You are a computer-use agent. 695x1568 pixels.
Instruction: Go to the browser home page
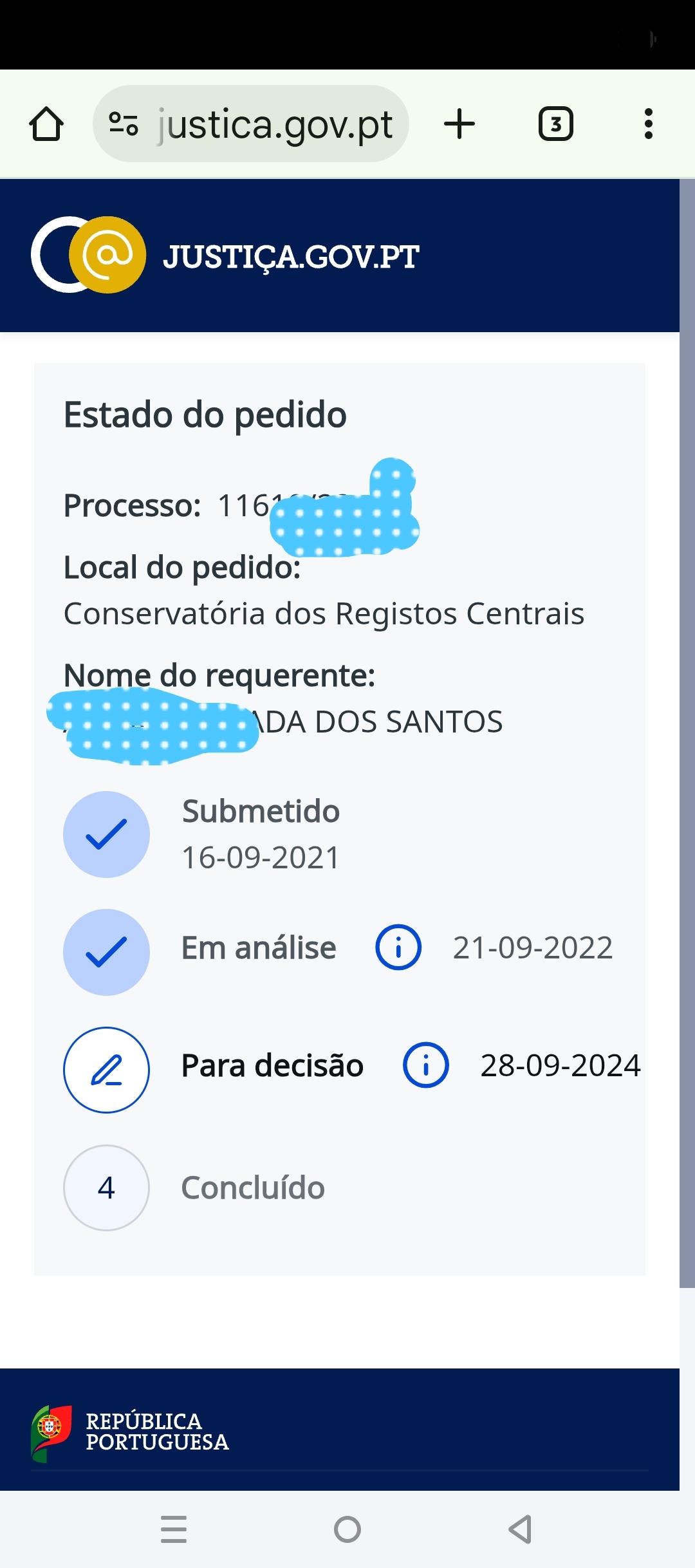(46, 124)
